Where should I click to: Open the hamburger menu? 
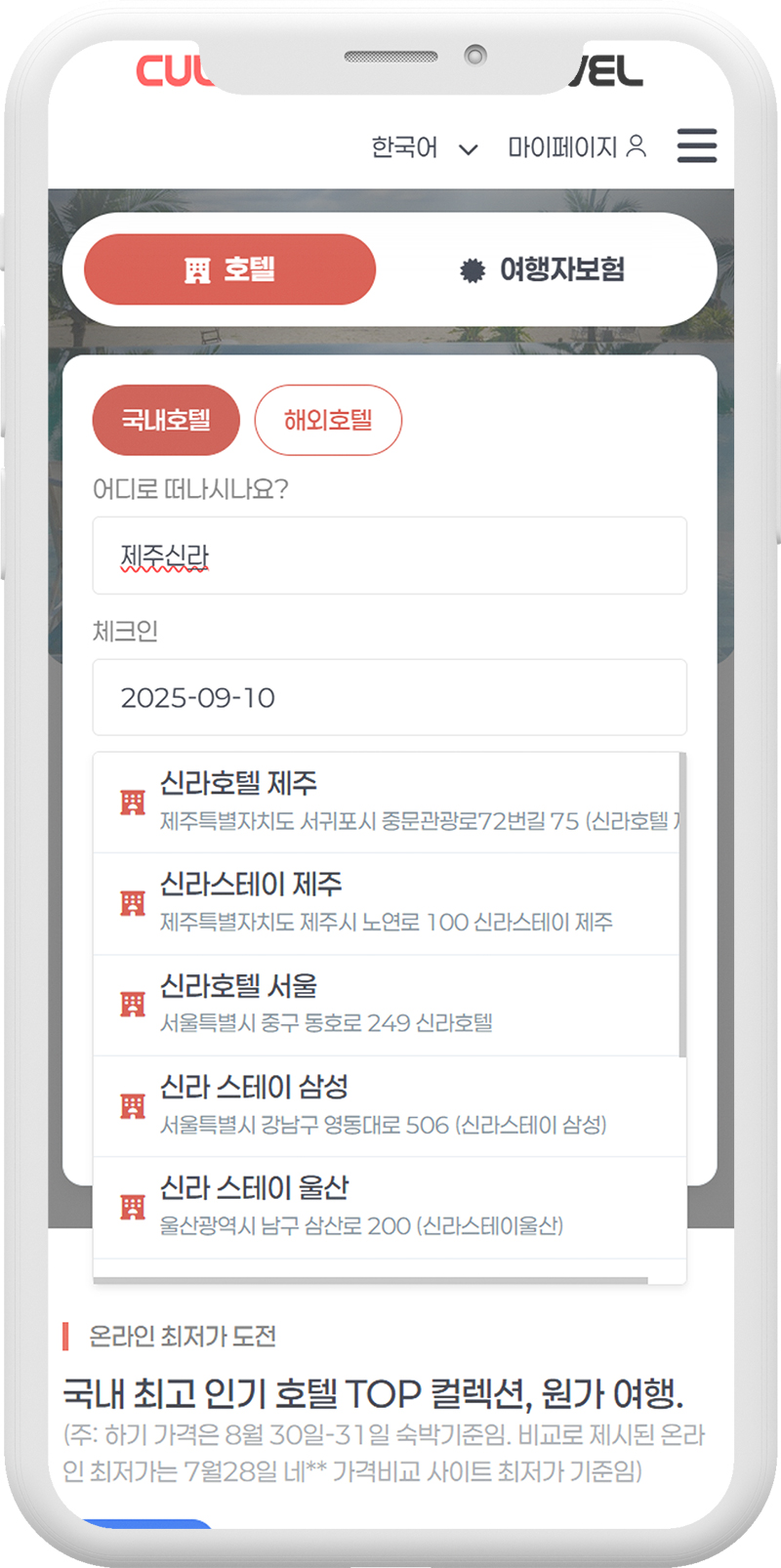pyautogui.click(x=697, y=145)
